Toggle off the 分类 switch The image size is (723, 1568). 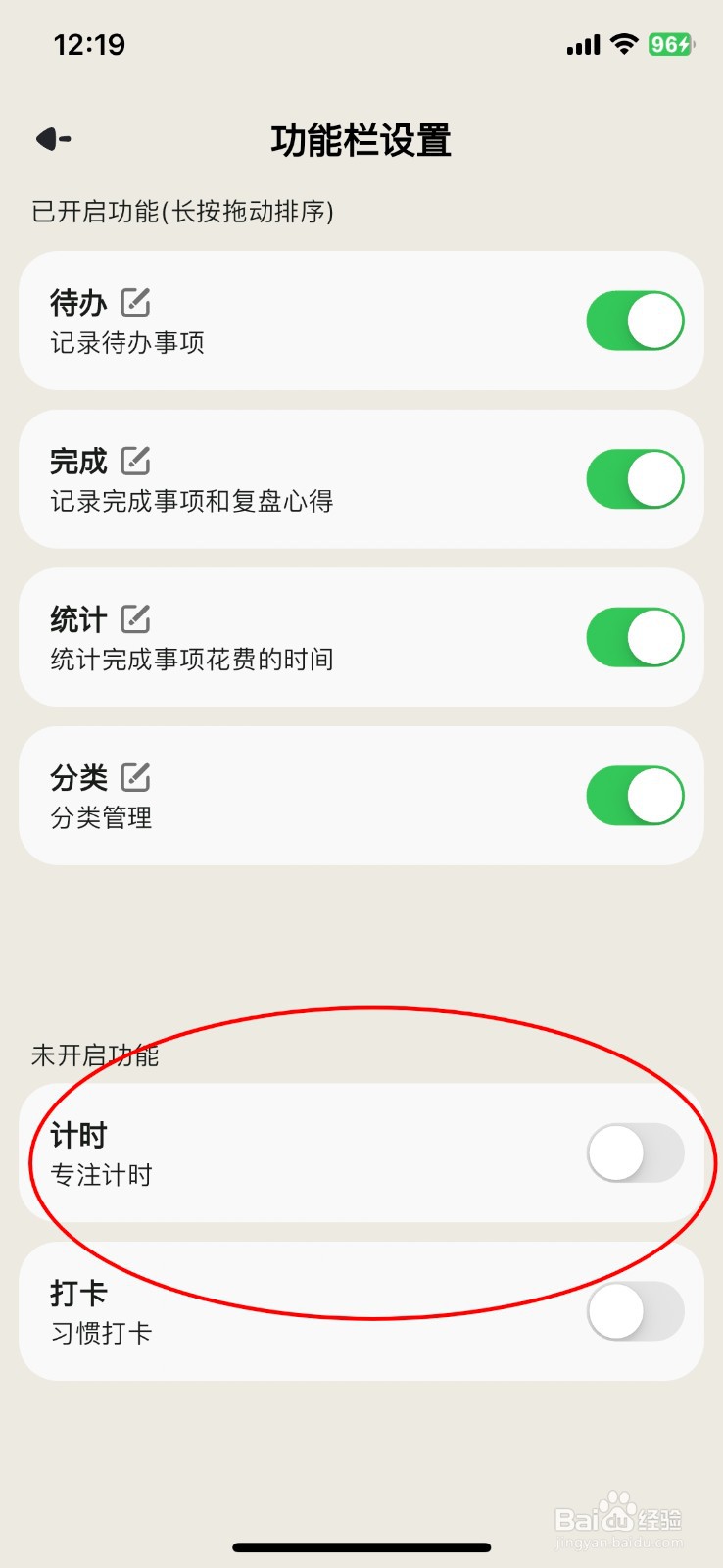635,795
